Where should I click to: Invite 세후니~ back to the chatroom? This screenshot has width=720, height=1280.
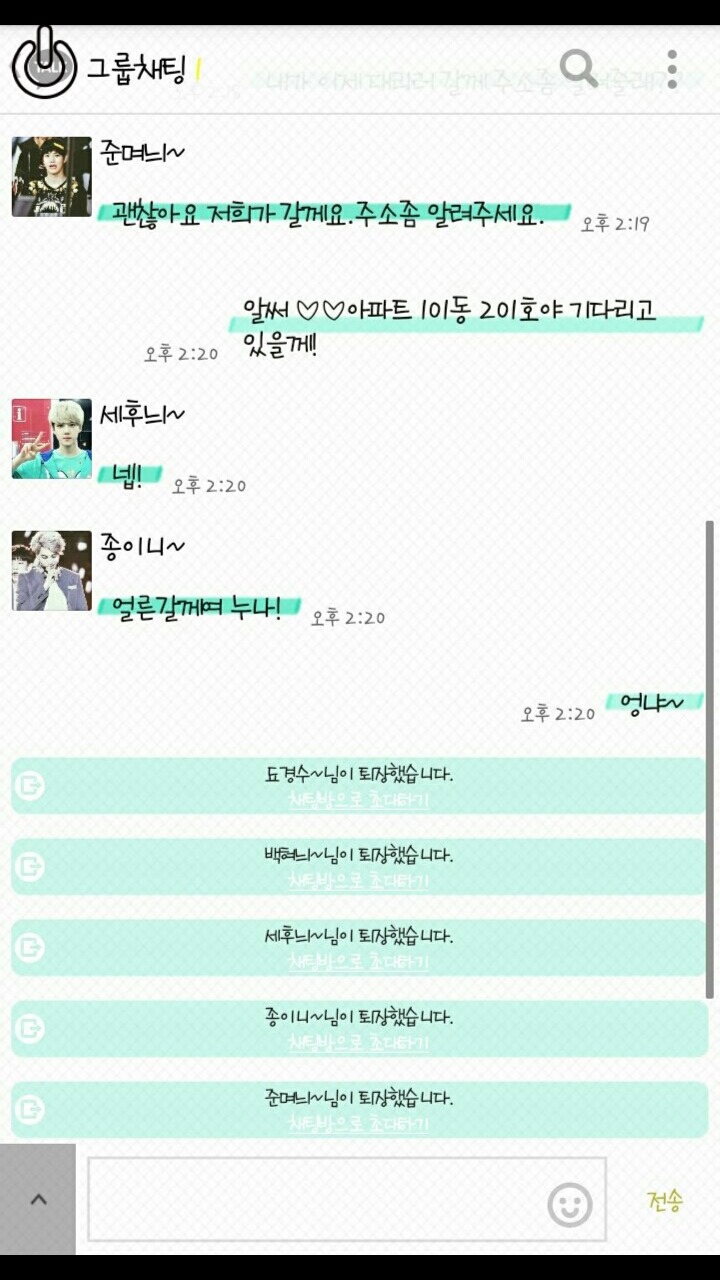point(358,962)
